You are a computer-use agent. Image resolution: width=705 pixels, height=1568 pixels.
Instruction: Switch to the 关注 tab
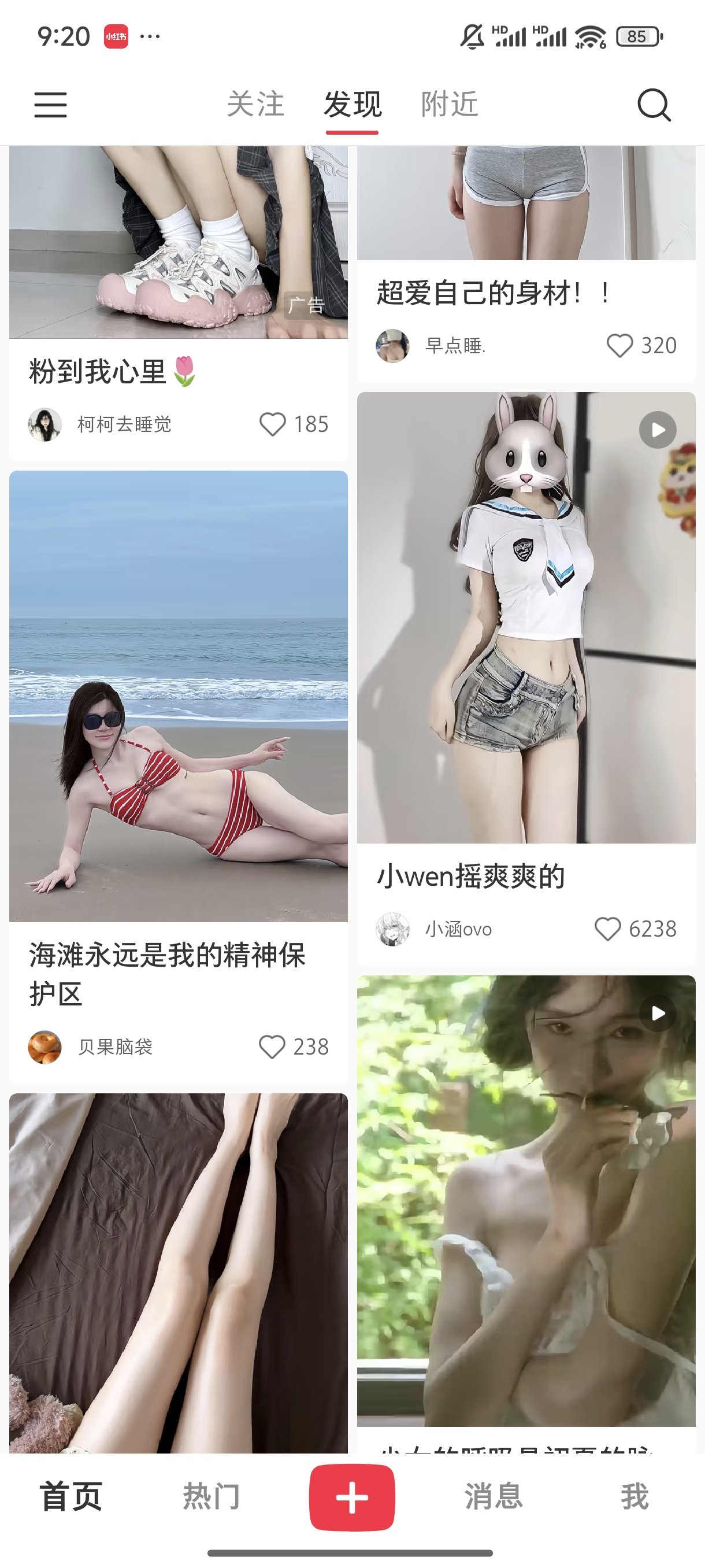255,104
